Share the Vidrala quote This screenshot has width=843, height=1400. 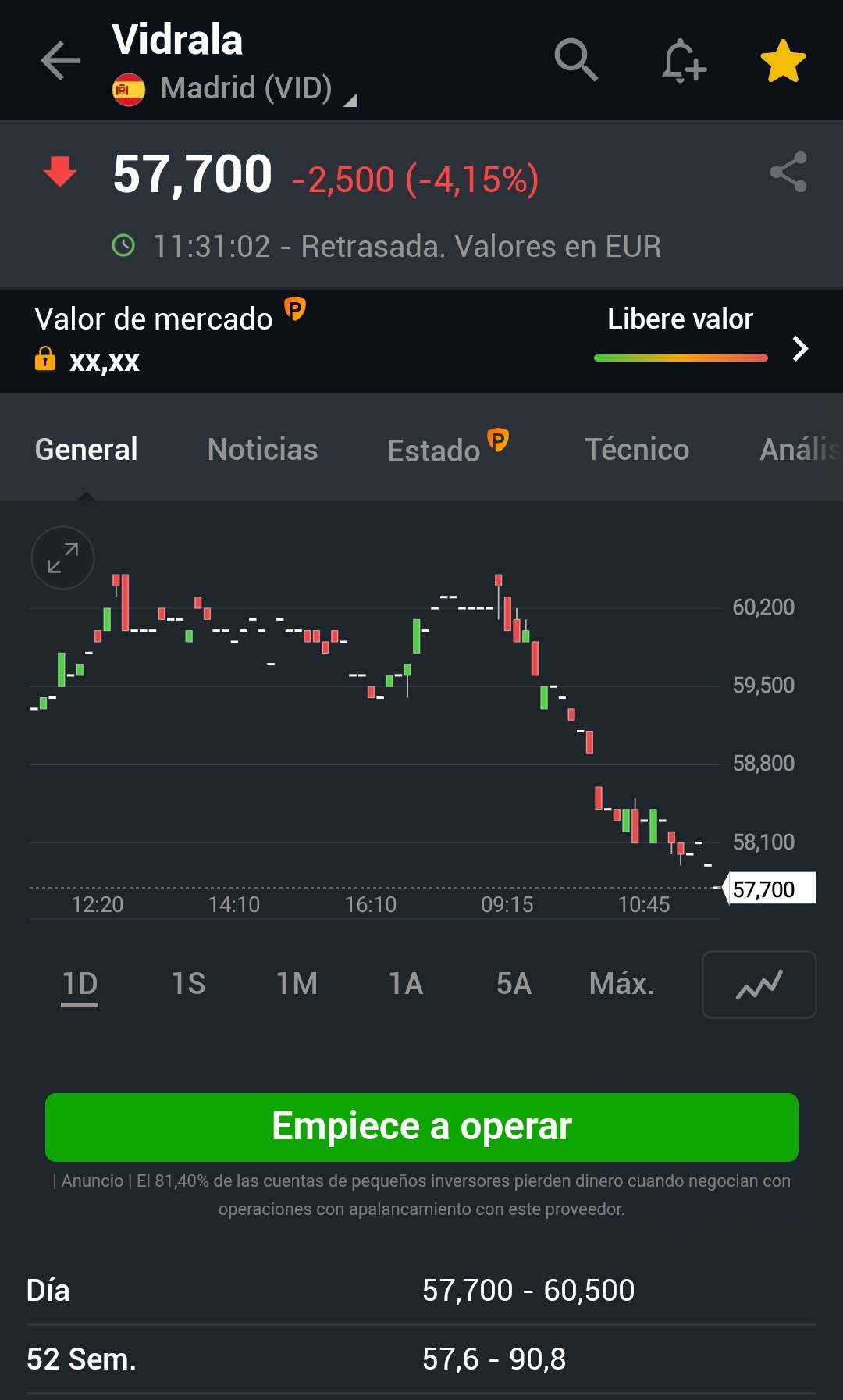coord(788,172)
